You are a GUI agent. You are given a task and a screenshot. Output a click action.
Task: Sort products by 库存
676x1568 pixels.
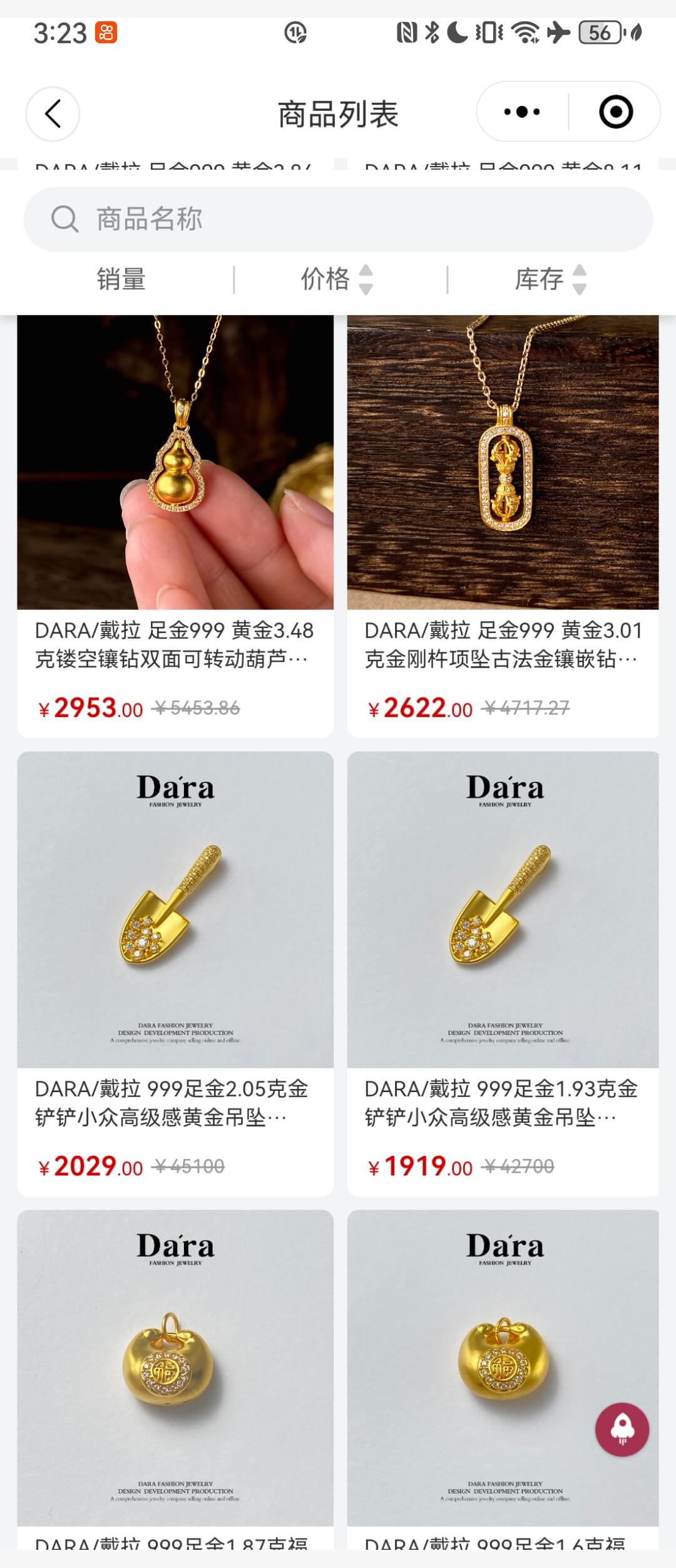(550, 279)
